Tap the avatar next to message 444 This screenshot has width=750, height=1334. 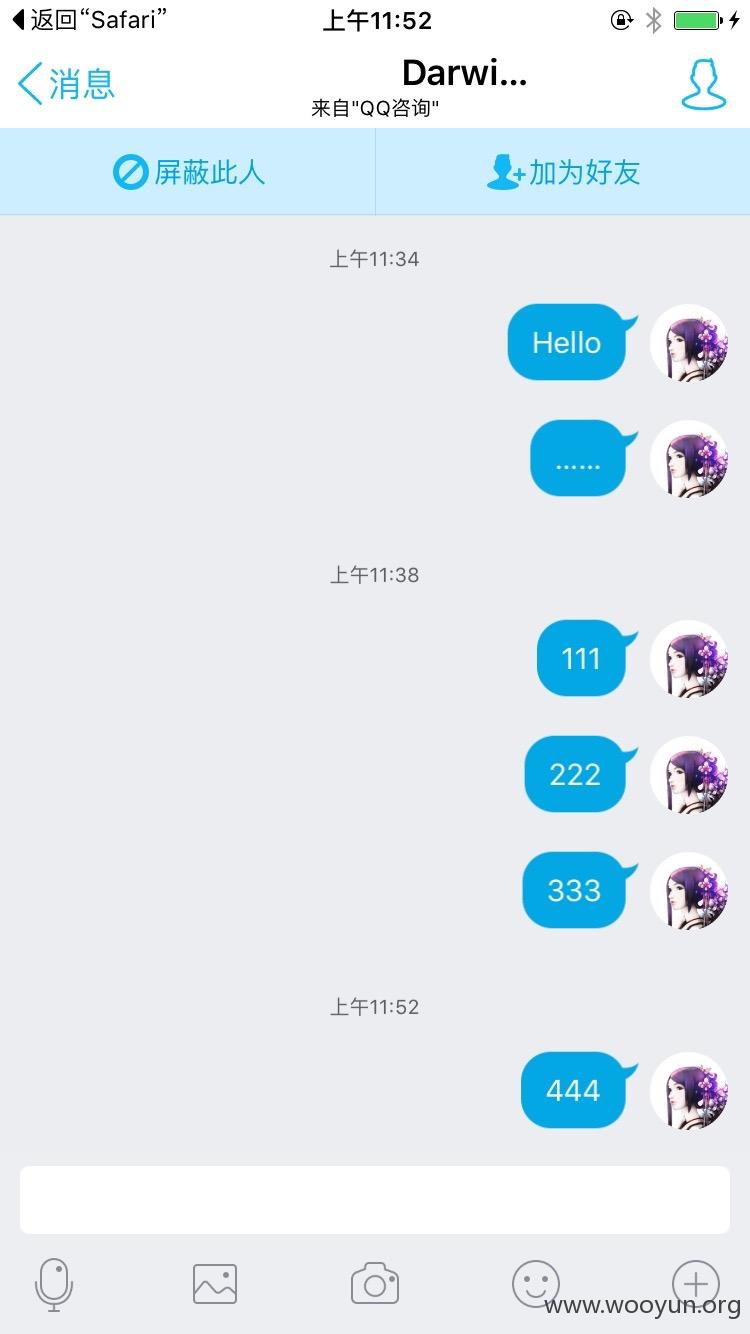tap(689, 1090)
